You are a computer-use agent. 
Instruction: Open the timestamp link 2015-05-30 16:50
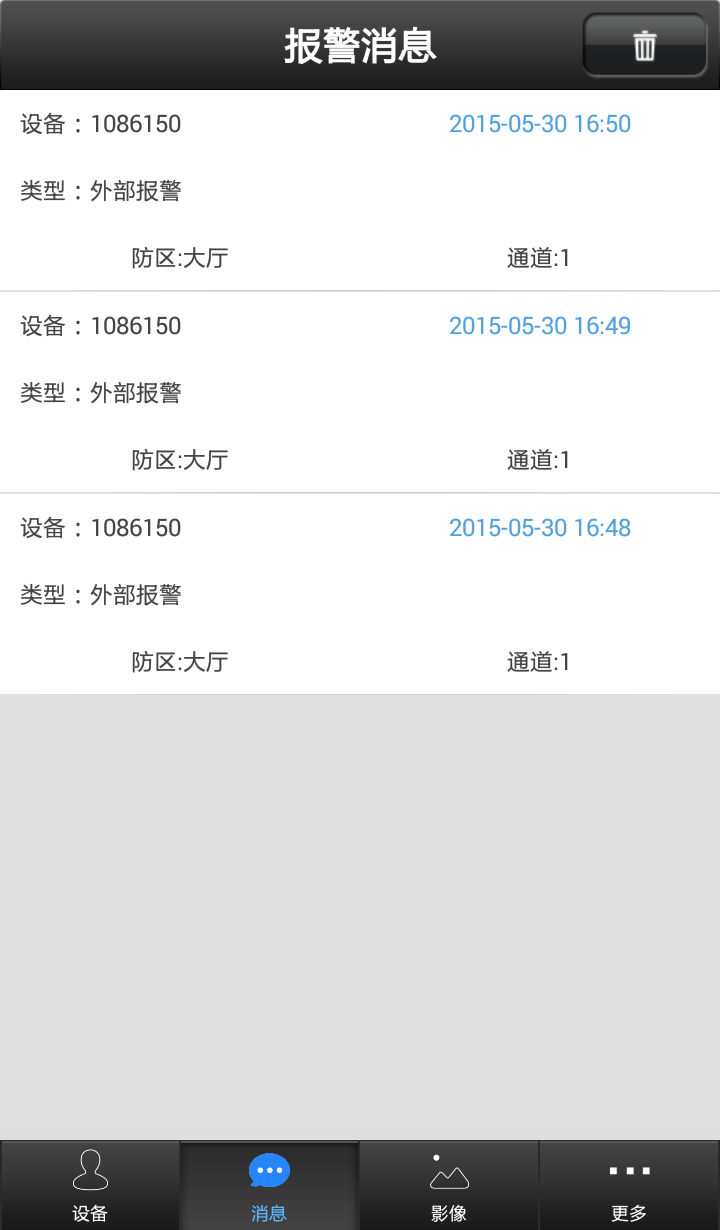tap(540, 124)
